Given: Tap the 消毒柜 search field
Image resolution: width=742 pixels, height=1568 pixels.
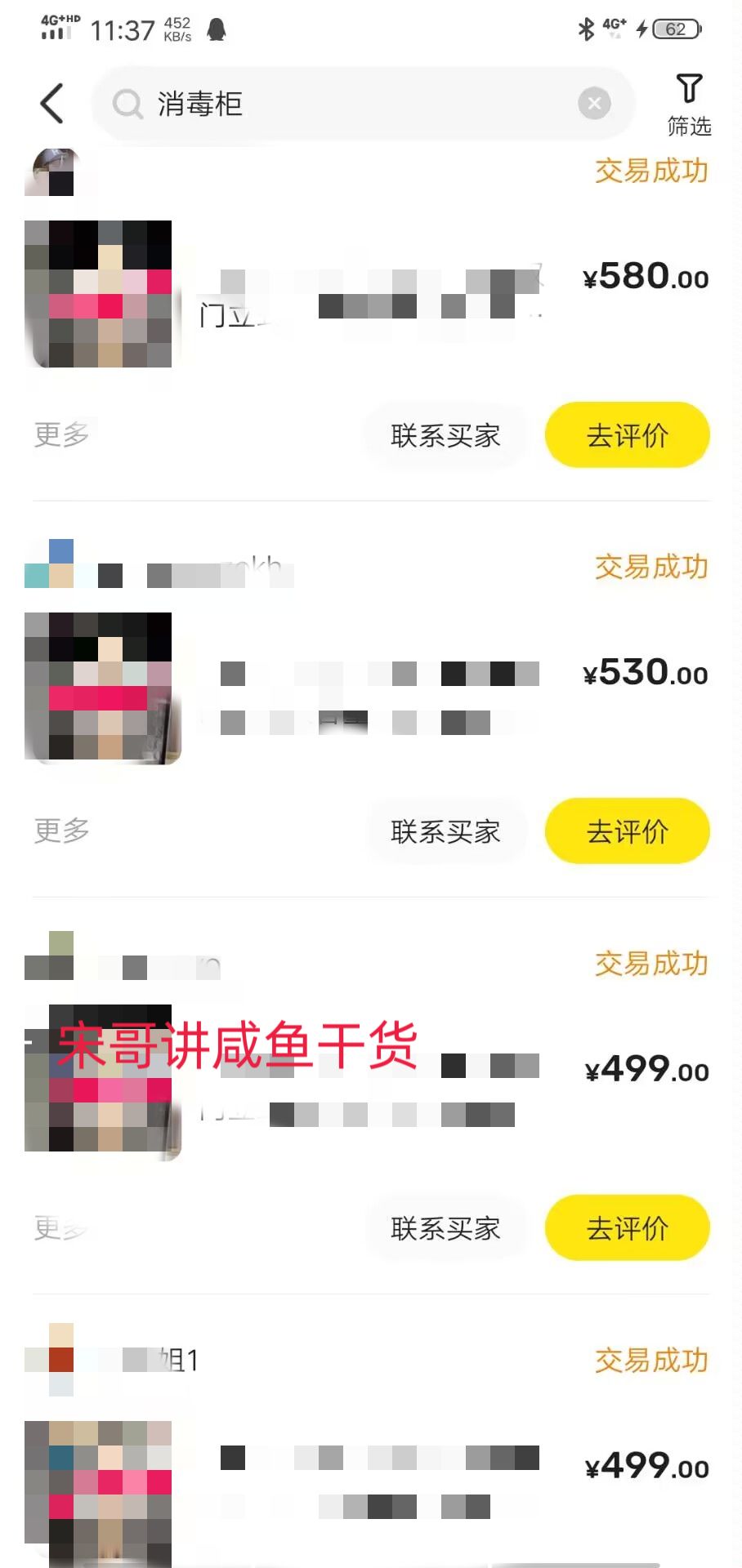Looking at the screenshot, I should tap(343, 104).
